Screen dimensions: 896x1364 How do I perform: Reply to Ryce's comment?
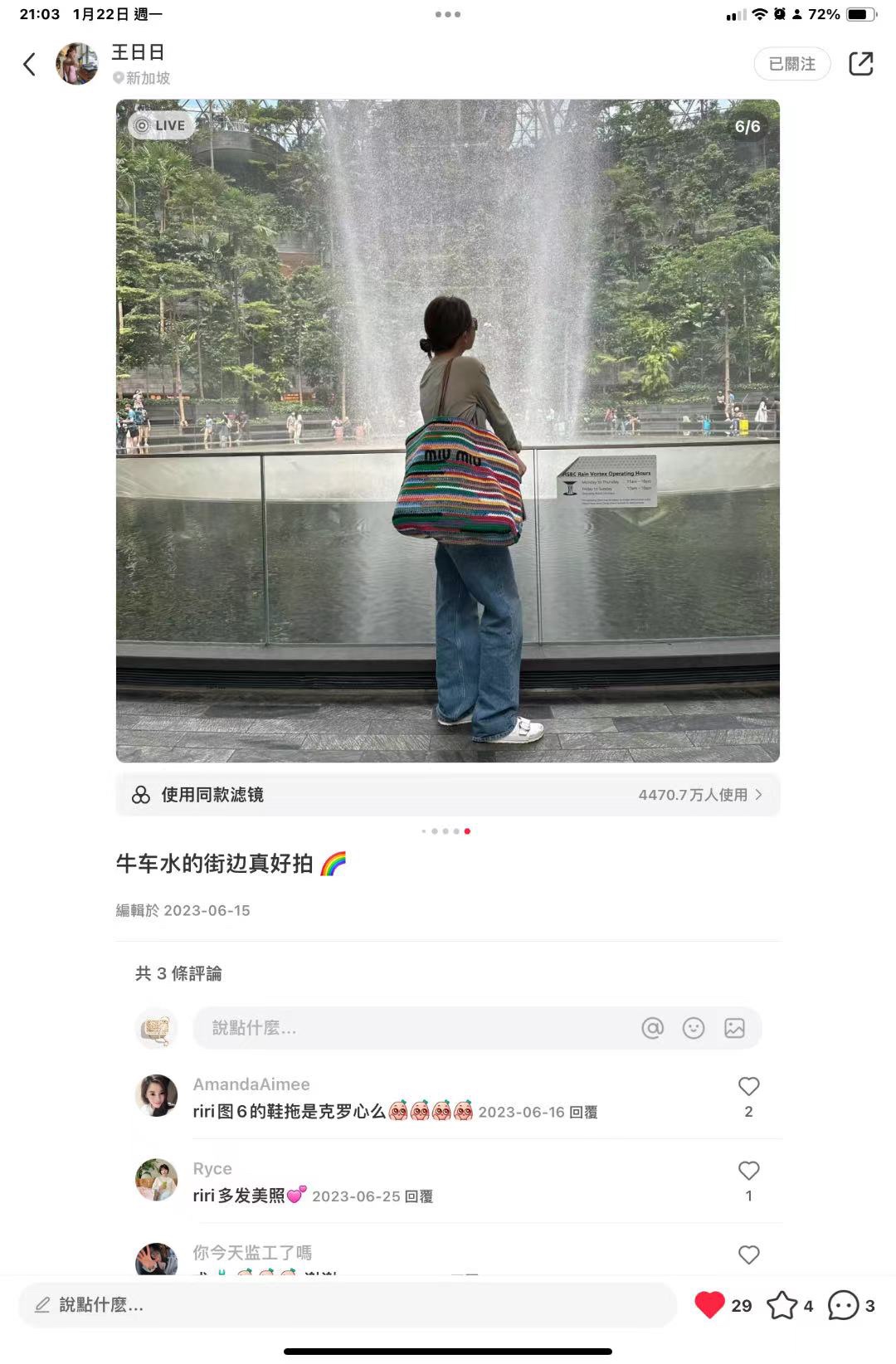pos(419,1197)
